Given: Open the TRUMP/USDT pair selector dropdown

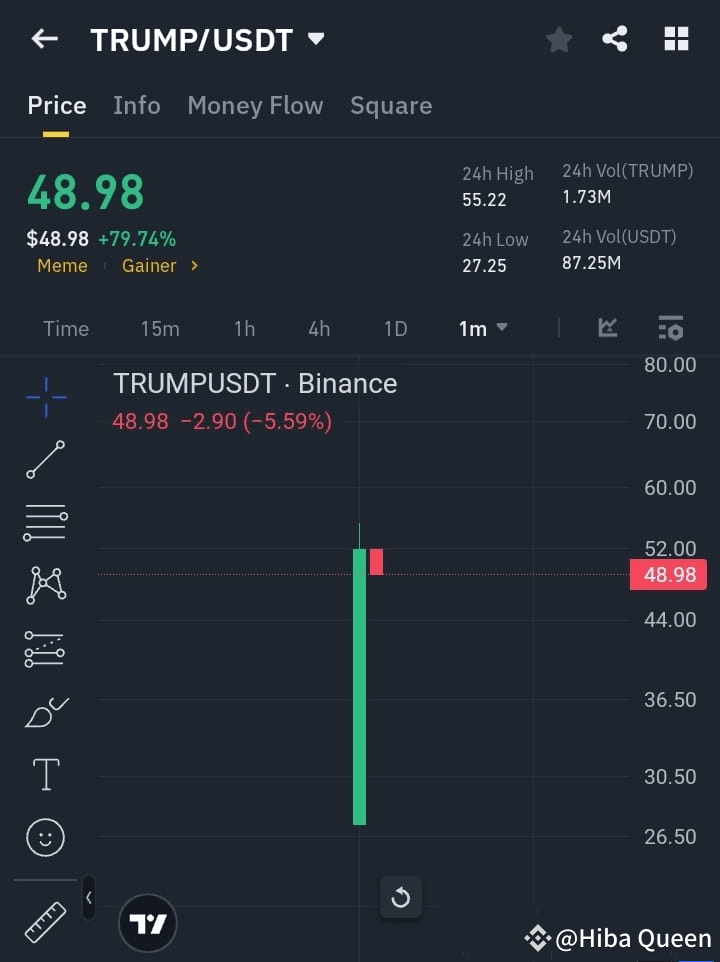Looking at the screenshot, I should tap(316, 39).
